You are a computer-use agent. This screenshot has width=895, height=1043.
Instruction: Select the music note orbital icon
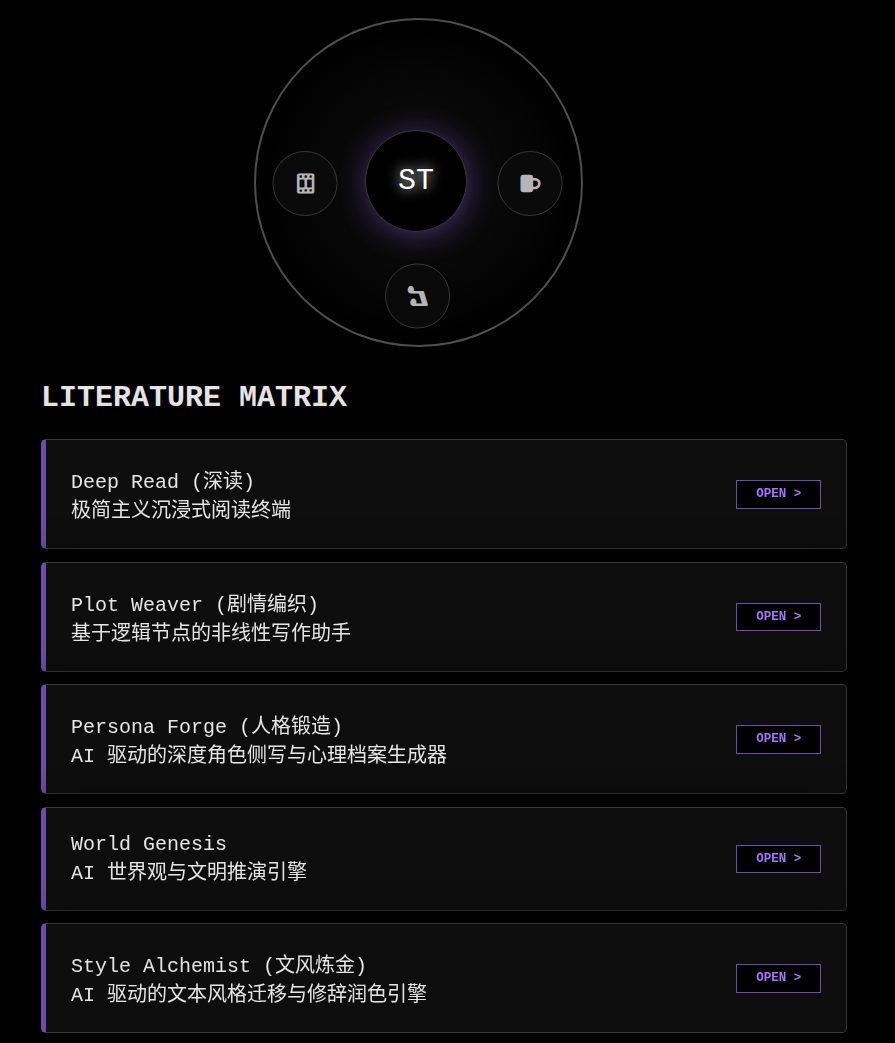[417, 296]
